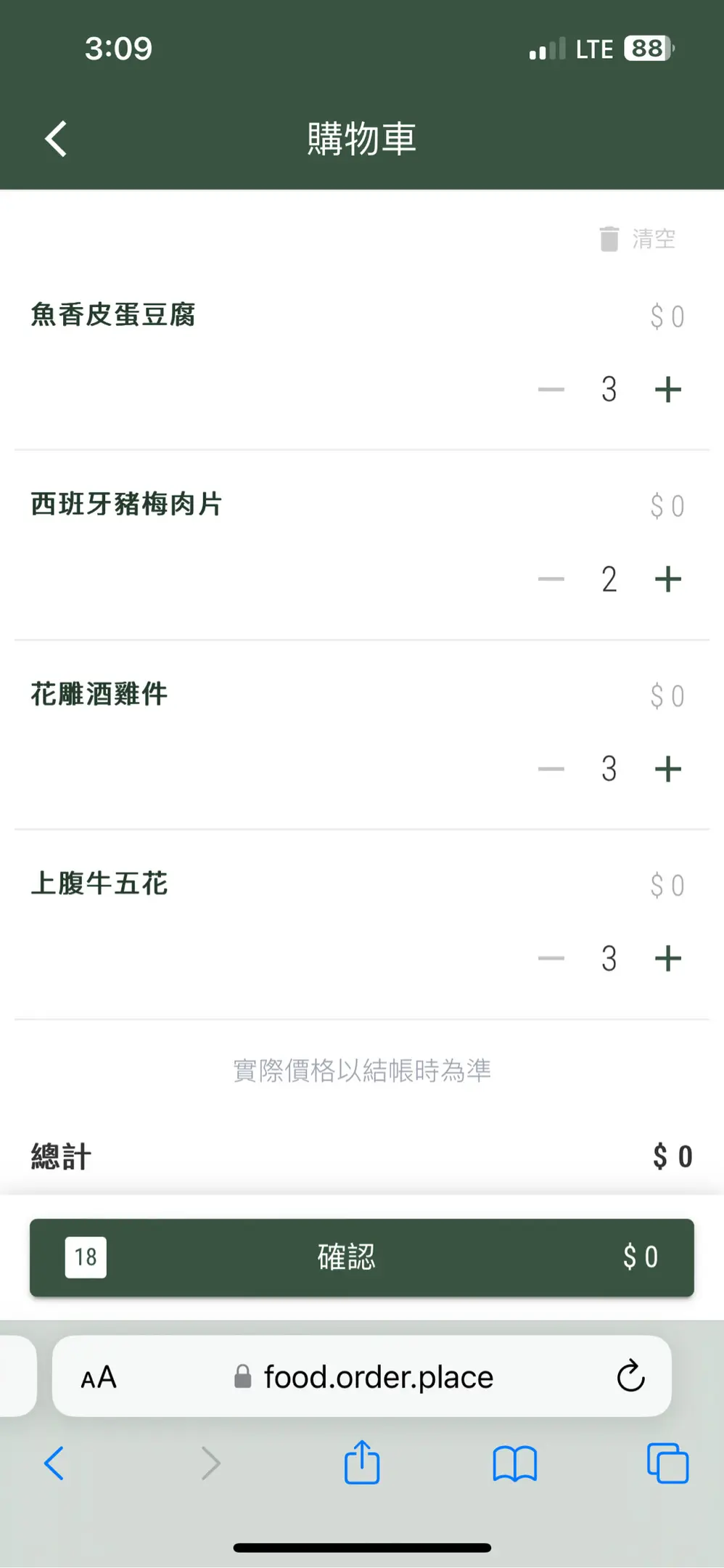
Task: Reload the food.order.place page
Action: (630, 1376)
